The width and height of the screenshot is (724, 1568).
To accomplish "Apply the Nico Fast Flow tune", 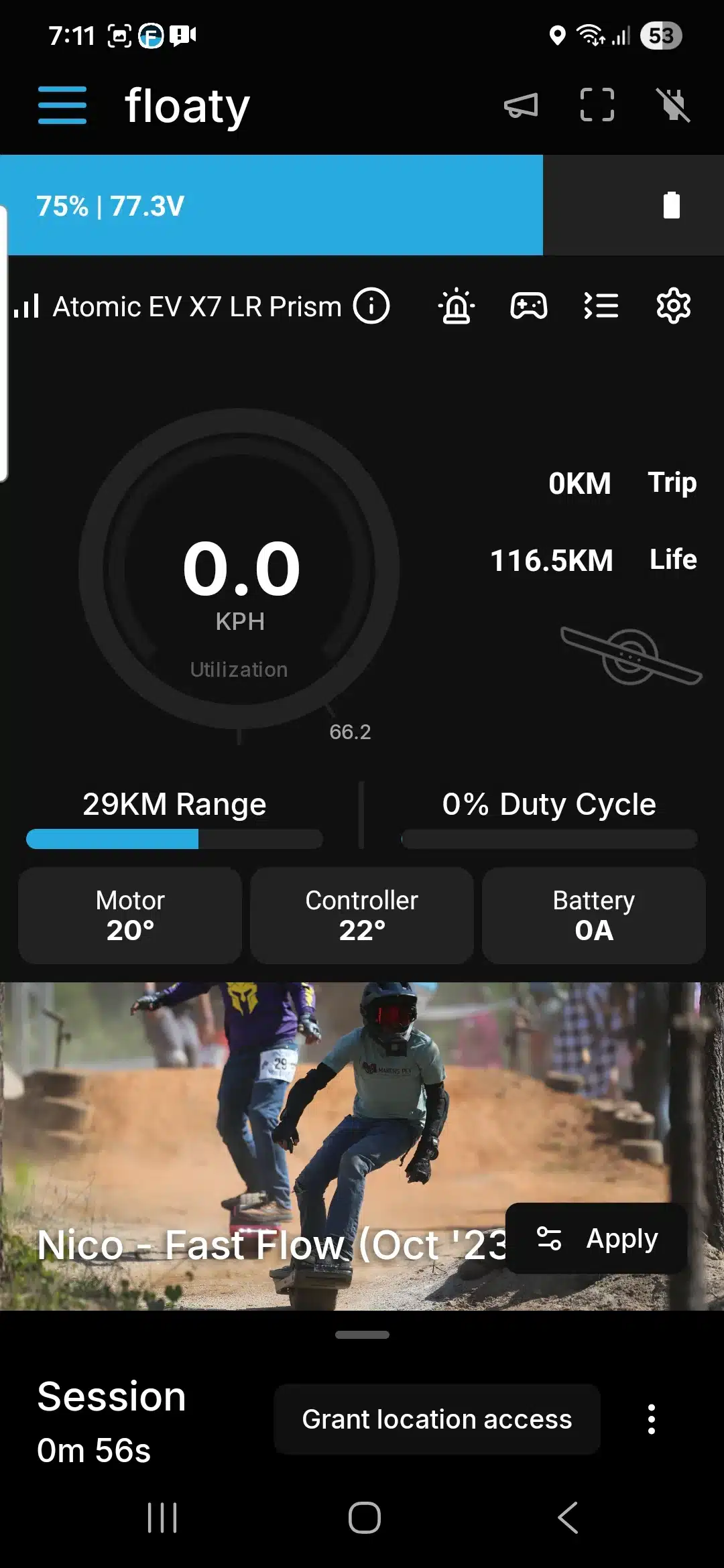I will pyautogui.click(x=597, y=1238).
